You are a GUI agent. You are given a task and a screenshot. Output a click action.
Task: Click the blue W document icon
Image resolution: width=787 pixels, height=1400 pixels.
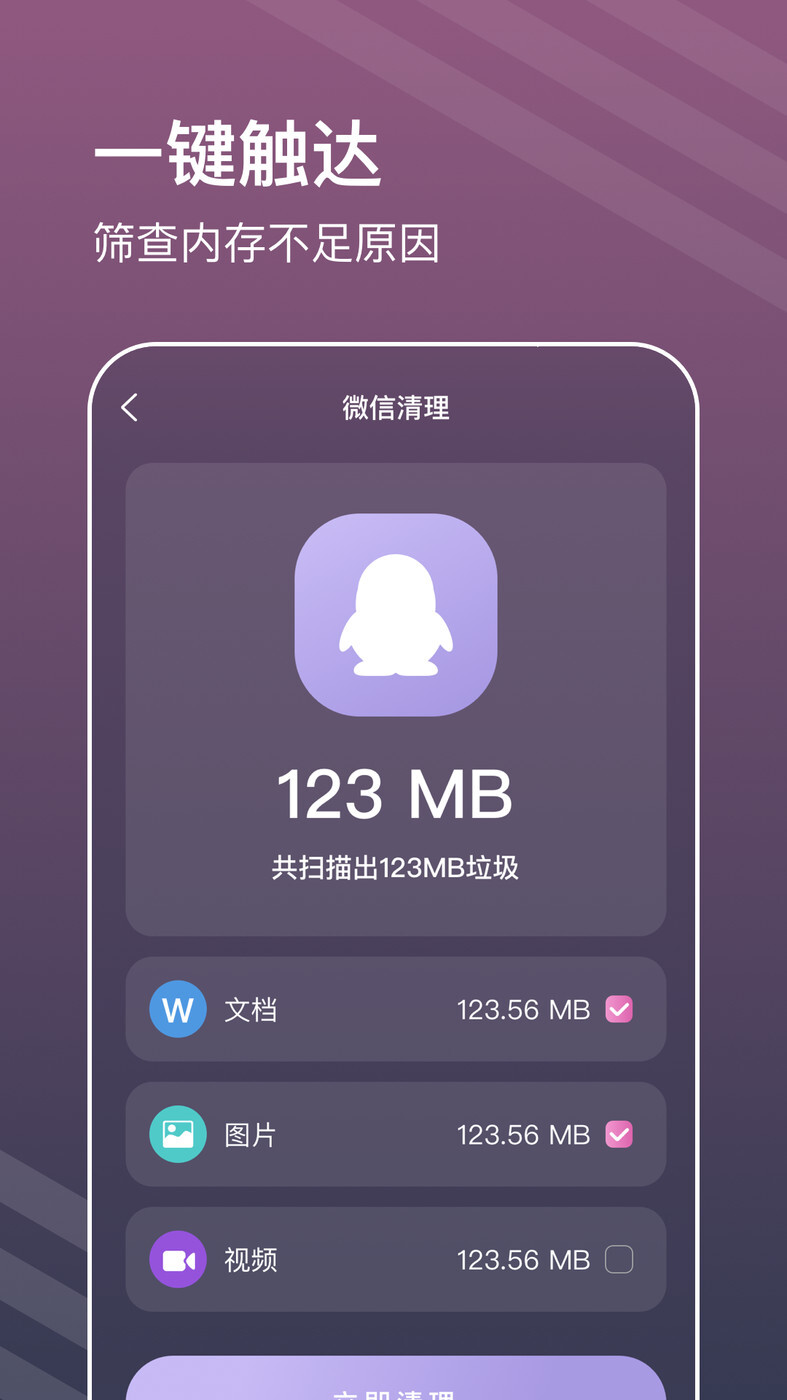(x=178, y=1009)
